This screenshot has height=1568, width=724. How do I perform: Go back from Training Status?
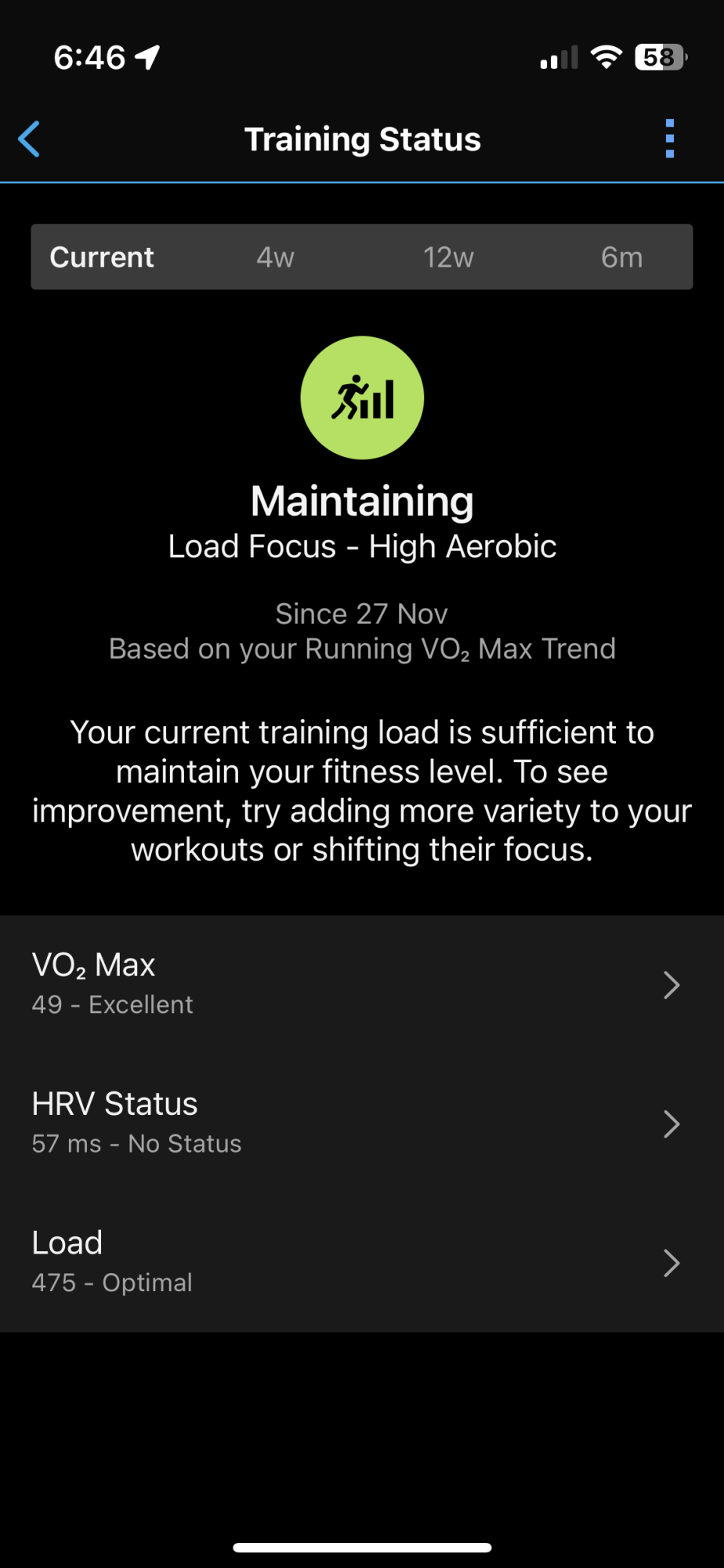click(30, 140)
